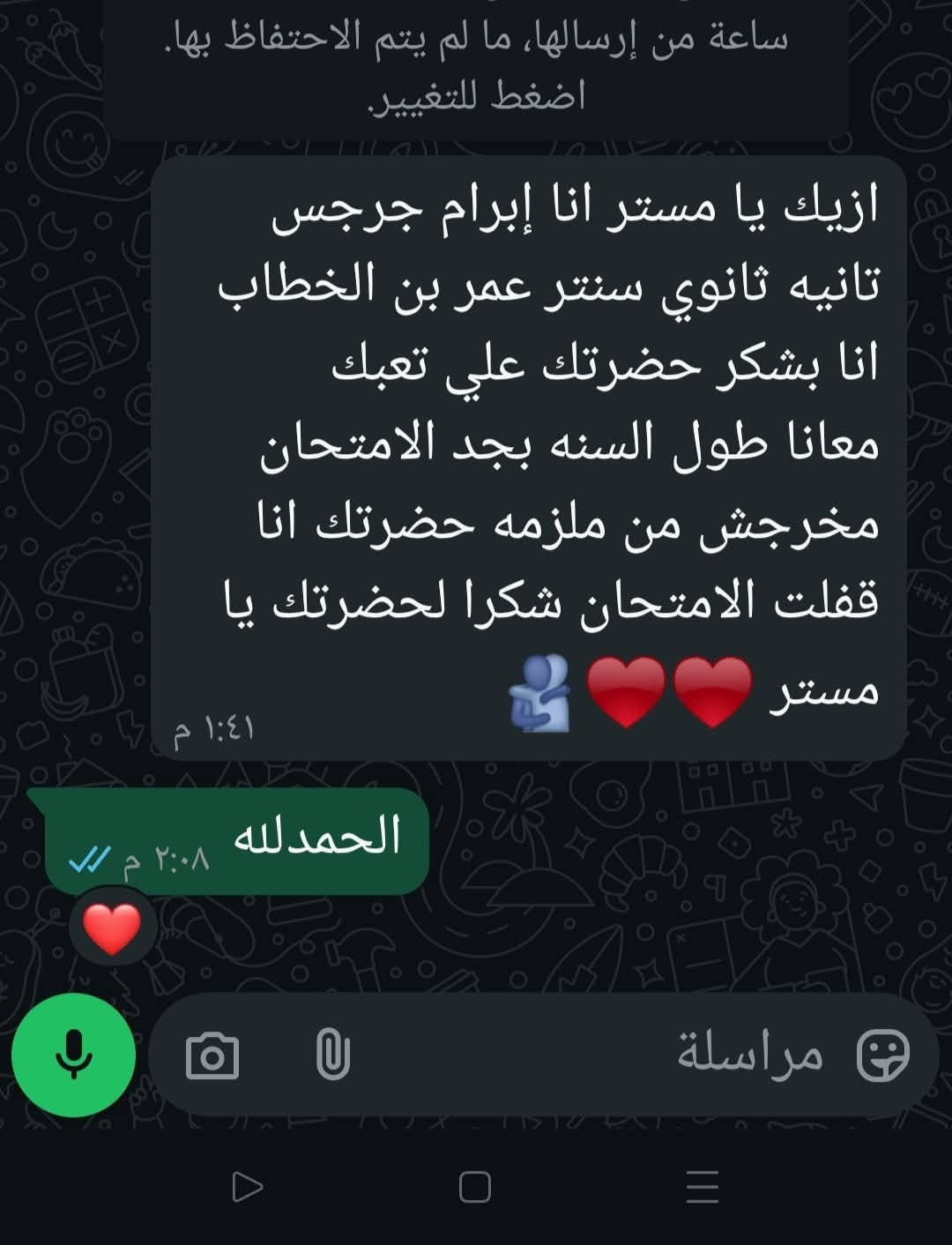Go back with the system back triangle
The image size is (952, 1245).
tap(247, 1187)
